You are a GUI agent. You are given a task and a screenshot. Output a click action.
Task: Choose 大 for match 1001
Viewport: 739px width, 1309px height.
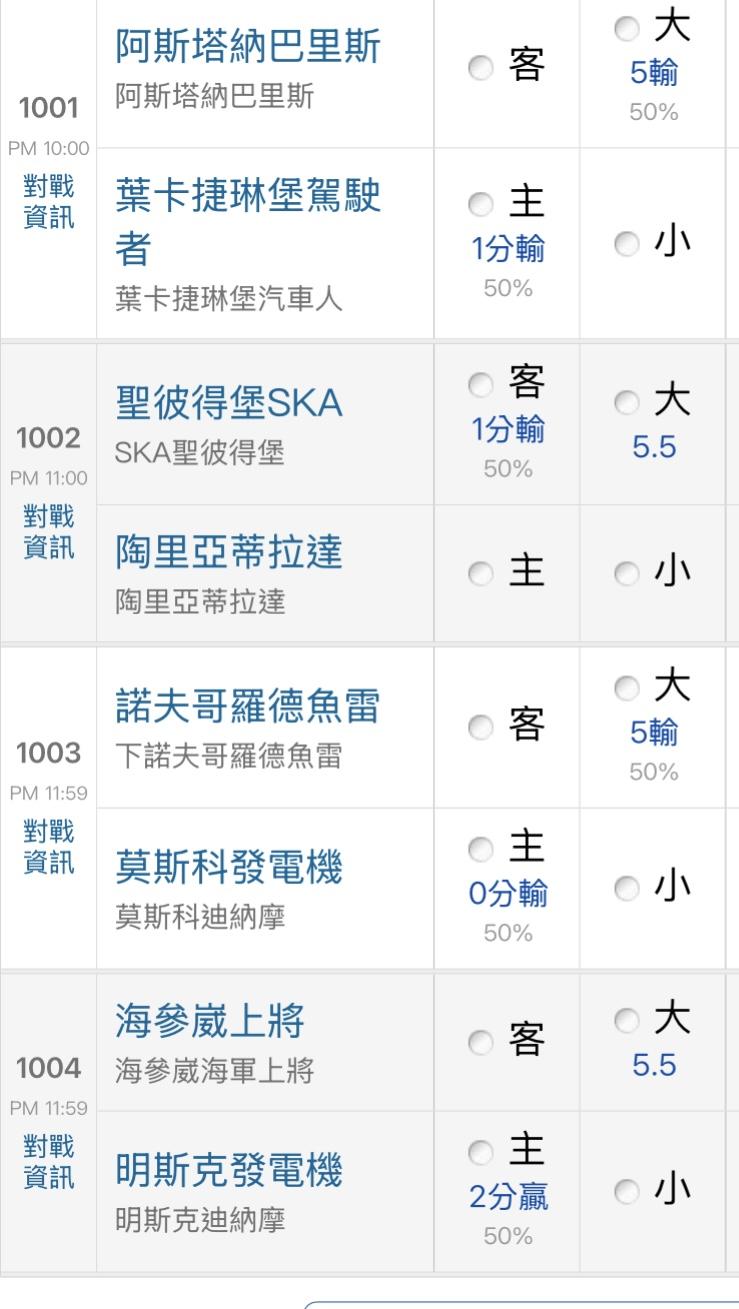coord(627,30)
